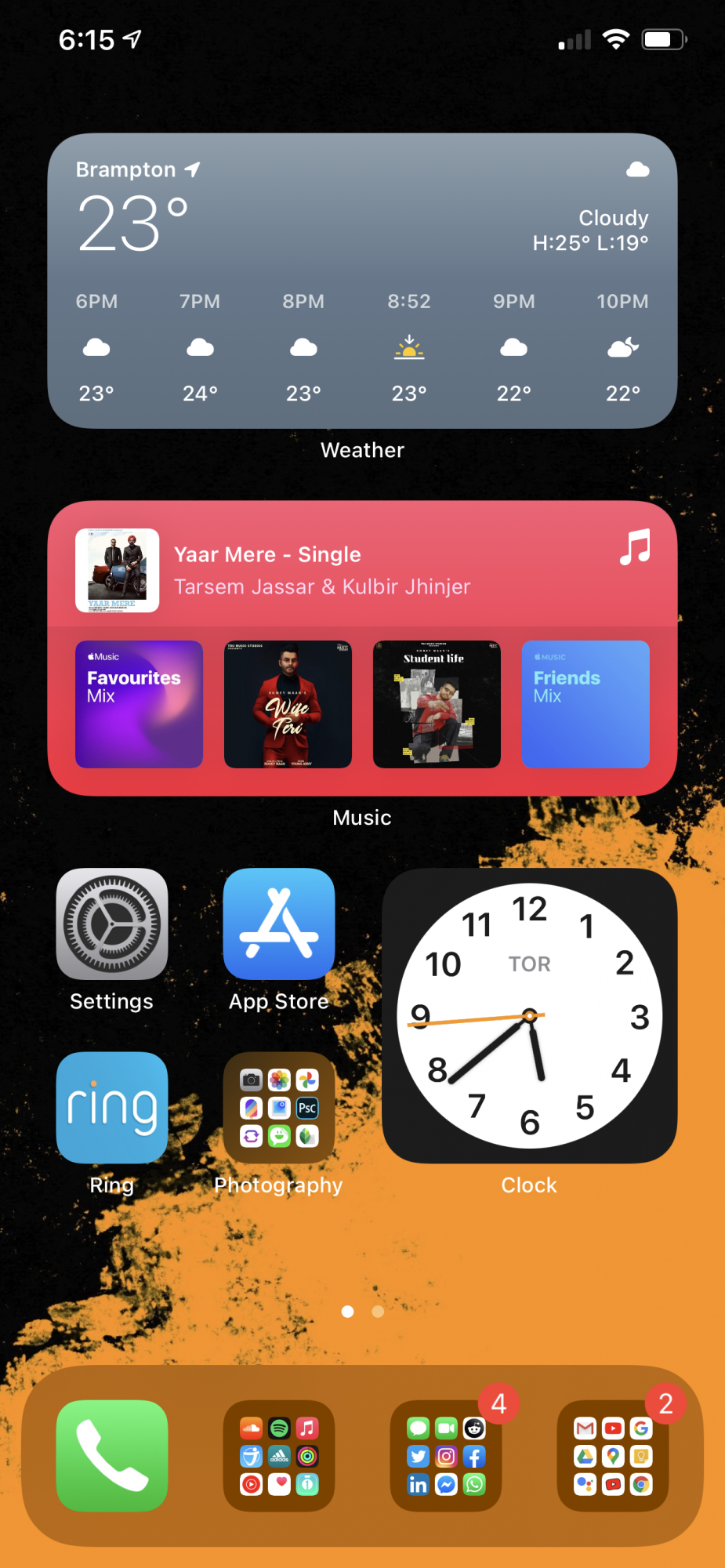Open the Wife Teri album

pos(288,704)
